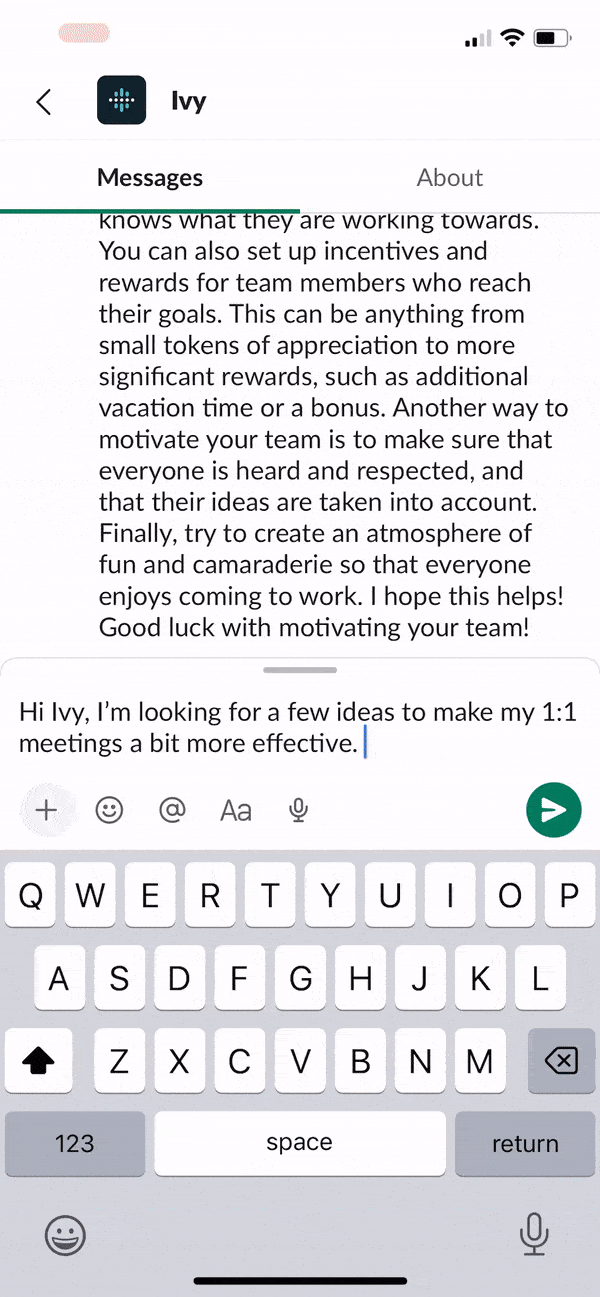Hit the backspace key on the keyboard
This screenshot has width=600, height=1297.
(560, 1061)
